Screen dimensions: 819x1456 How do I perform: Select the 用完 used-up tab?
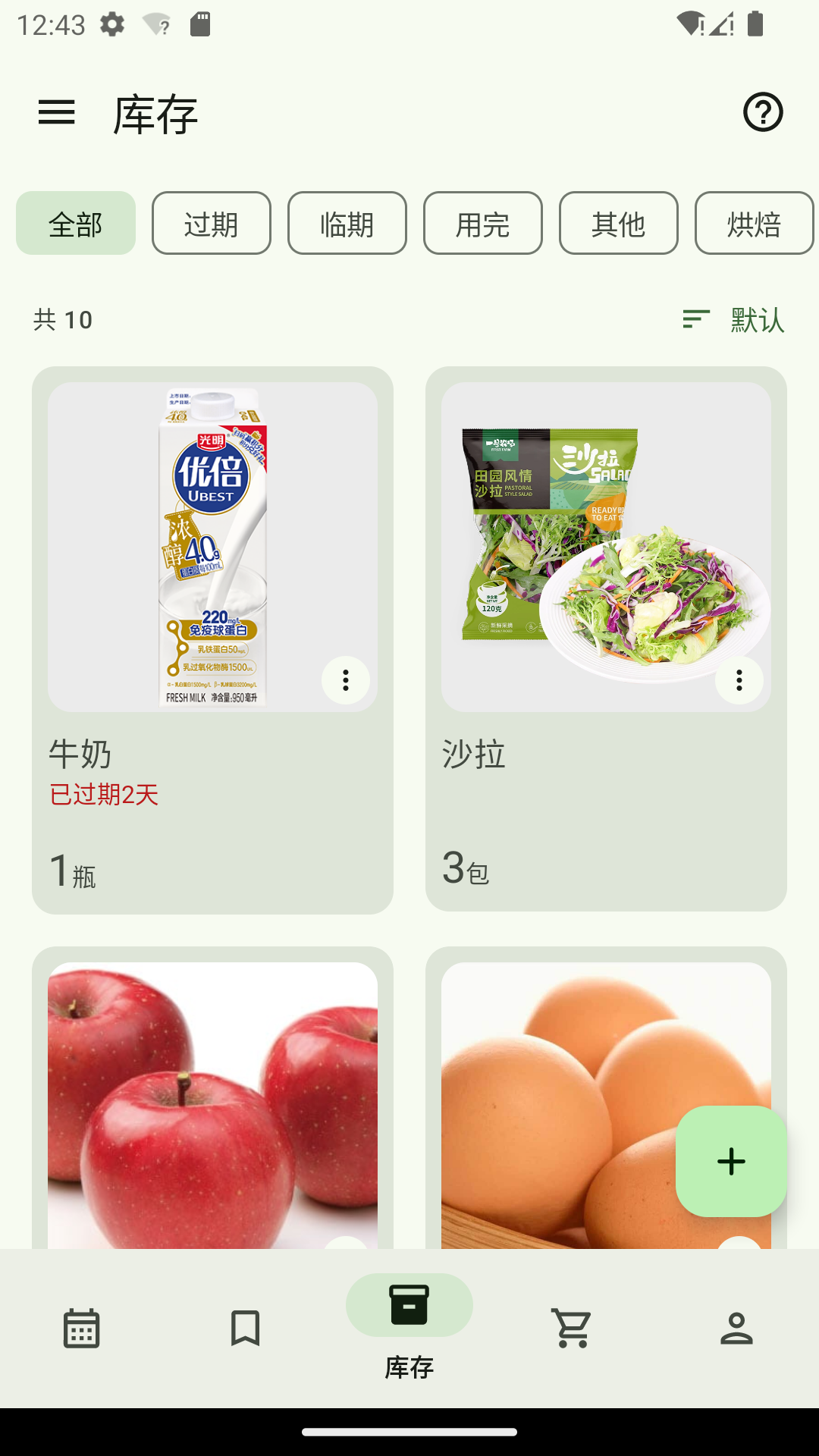point(482,223)
